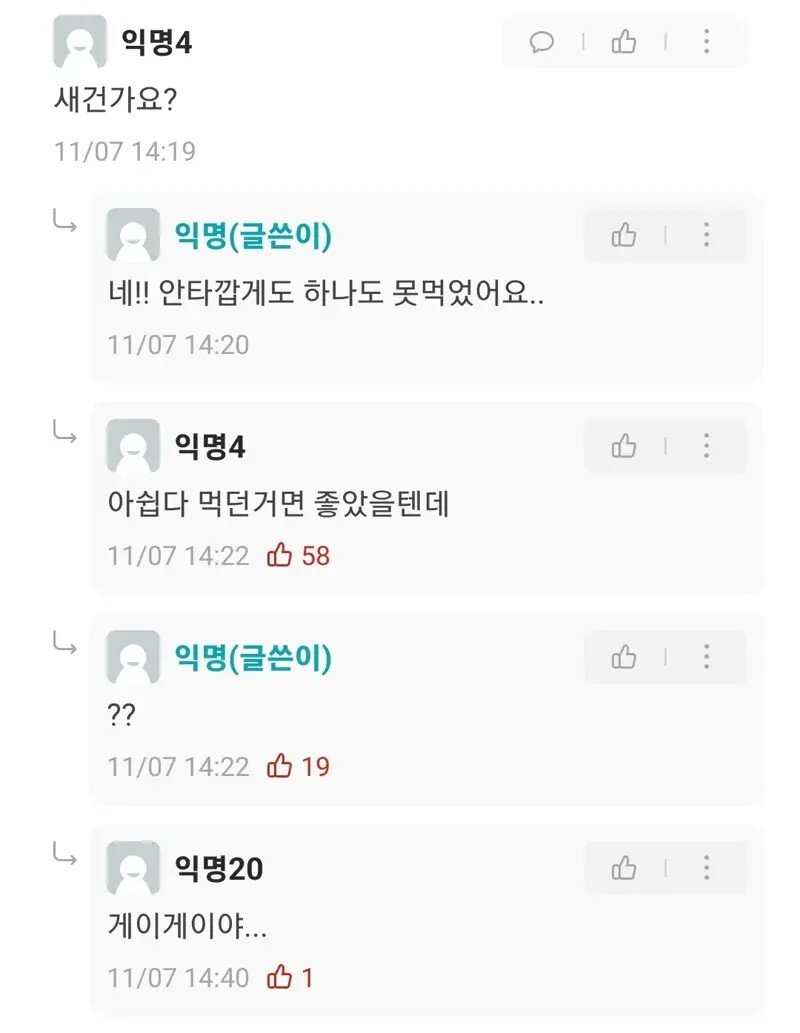Open more options for the '??' reply
Screen dimensions: 800x1033
(x=706, y=657)
